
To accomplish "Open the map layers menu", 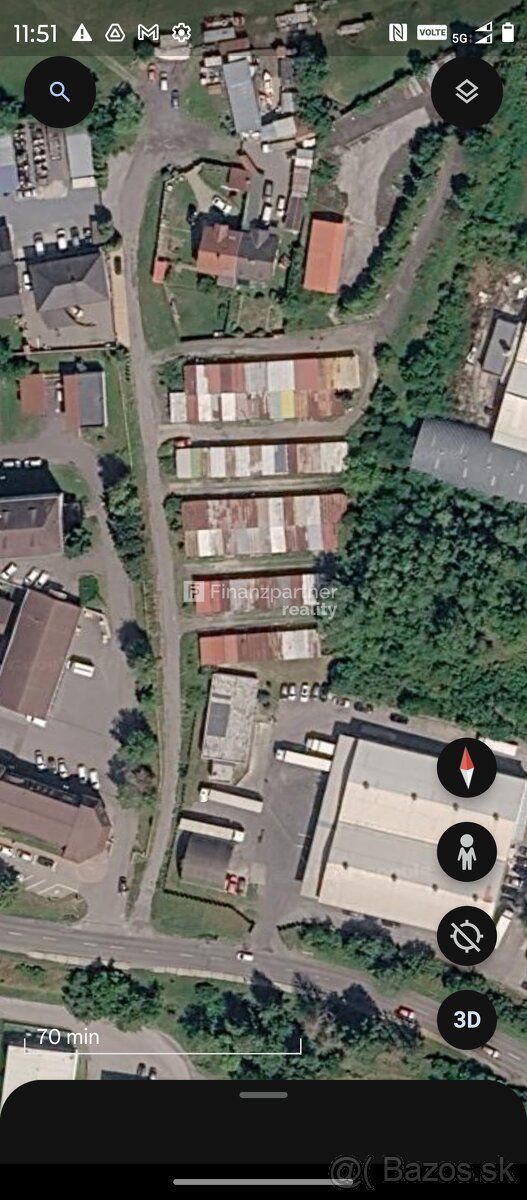I will [467, 92].
